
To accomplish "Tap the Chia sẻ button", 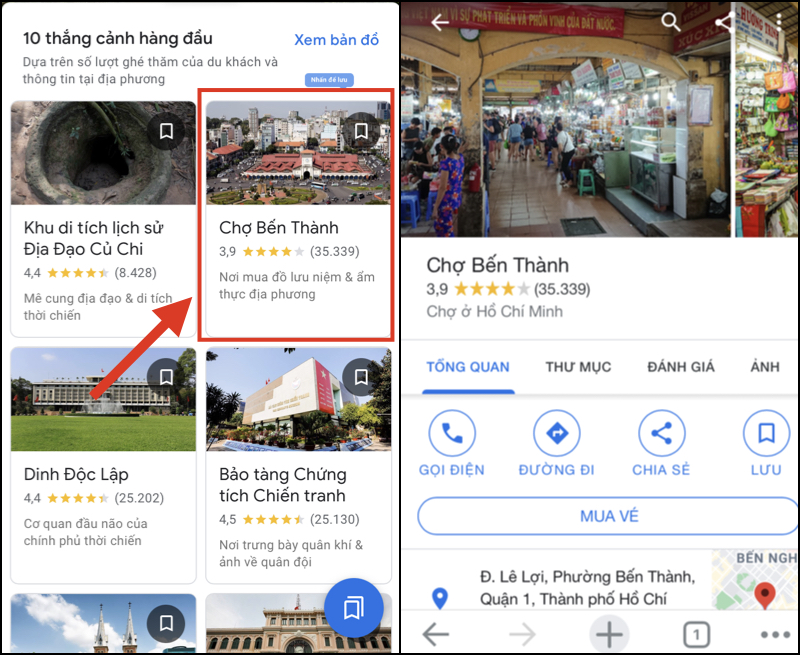I will click(x=661, y=444).
